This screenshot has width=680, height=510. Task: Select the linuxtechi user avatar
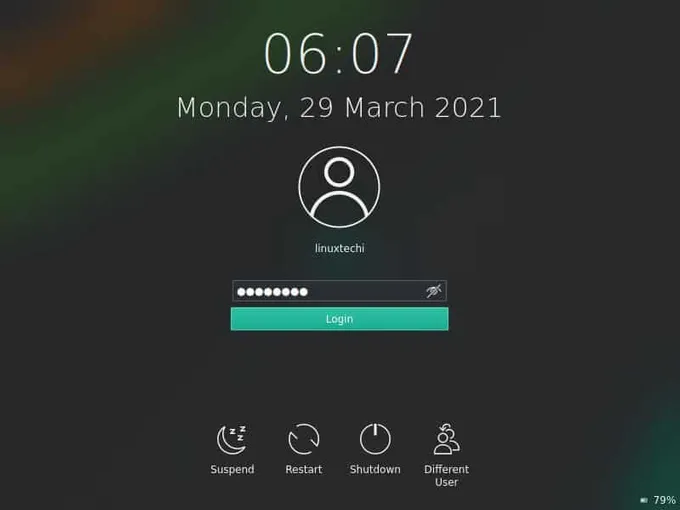(339, 187)
